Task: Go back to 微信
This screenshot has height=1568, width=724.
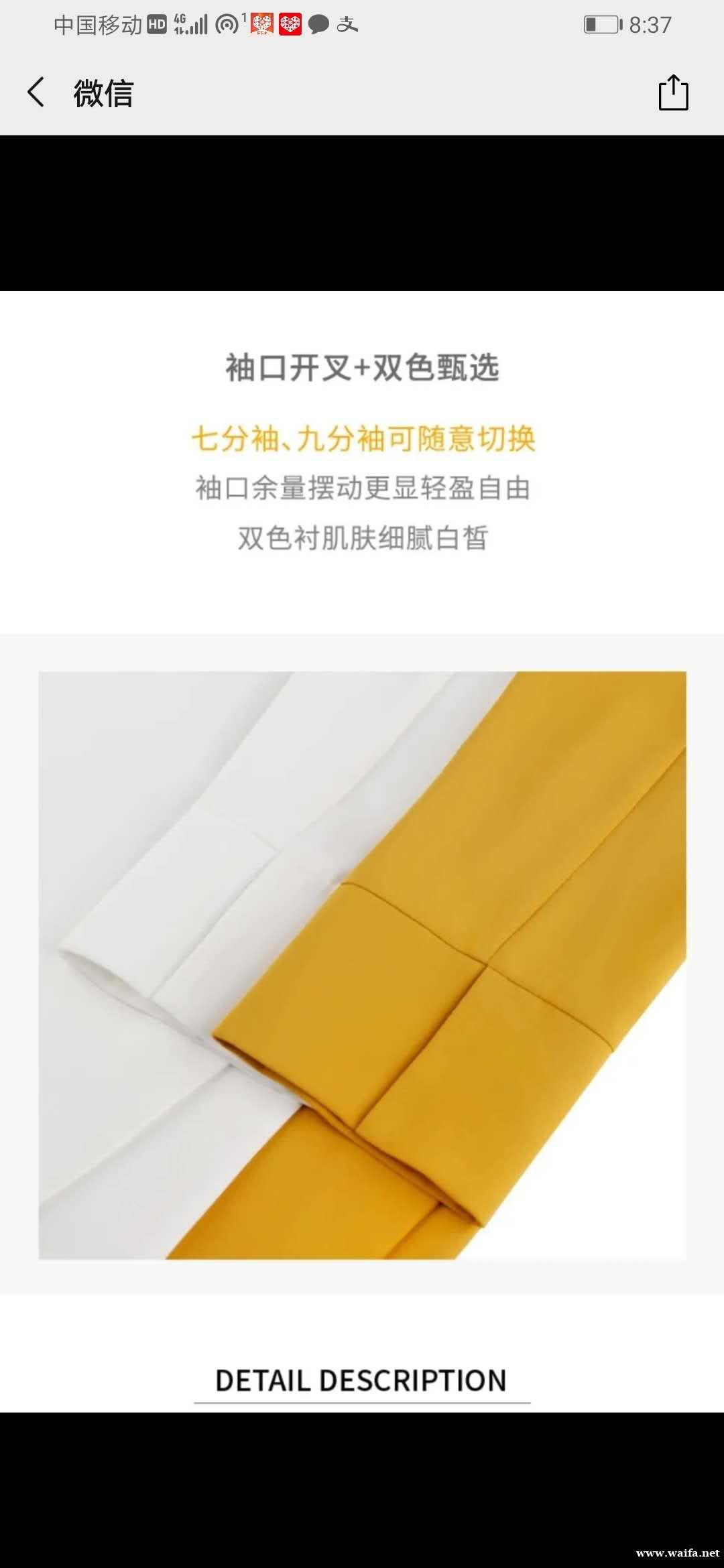Action: (36, 92)
